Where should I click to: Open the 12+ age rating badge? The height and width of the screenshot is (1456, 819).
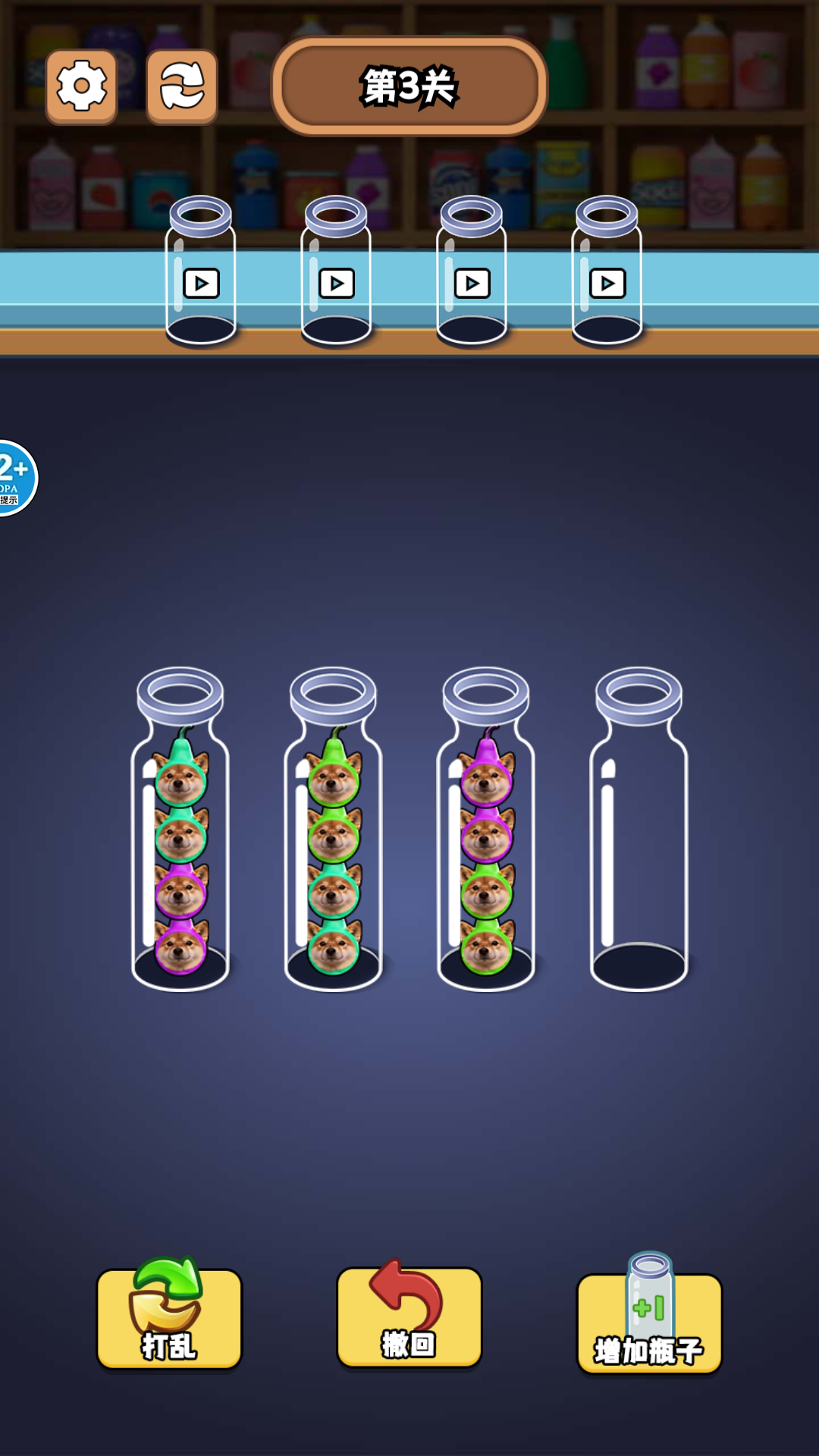17,478
